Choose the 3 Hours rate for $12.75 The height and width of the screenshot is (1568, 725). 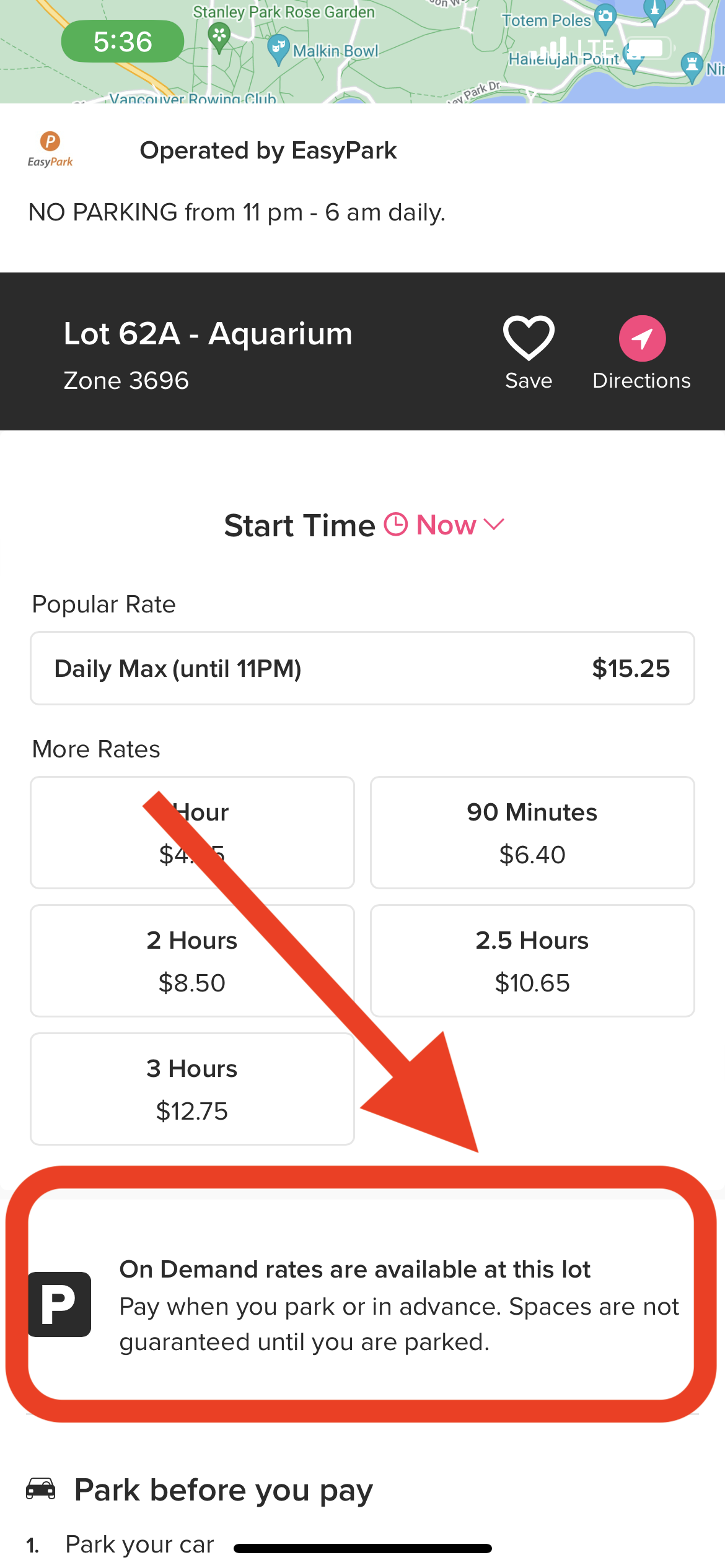(x=192, y=1089)
